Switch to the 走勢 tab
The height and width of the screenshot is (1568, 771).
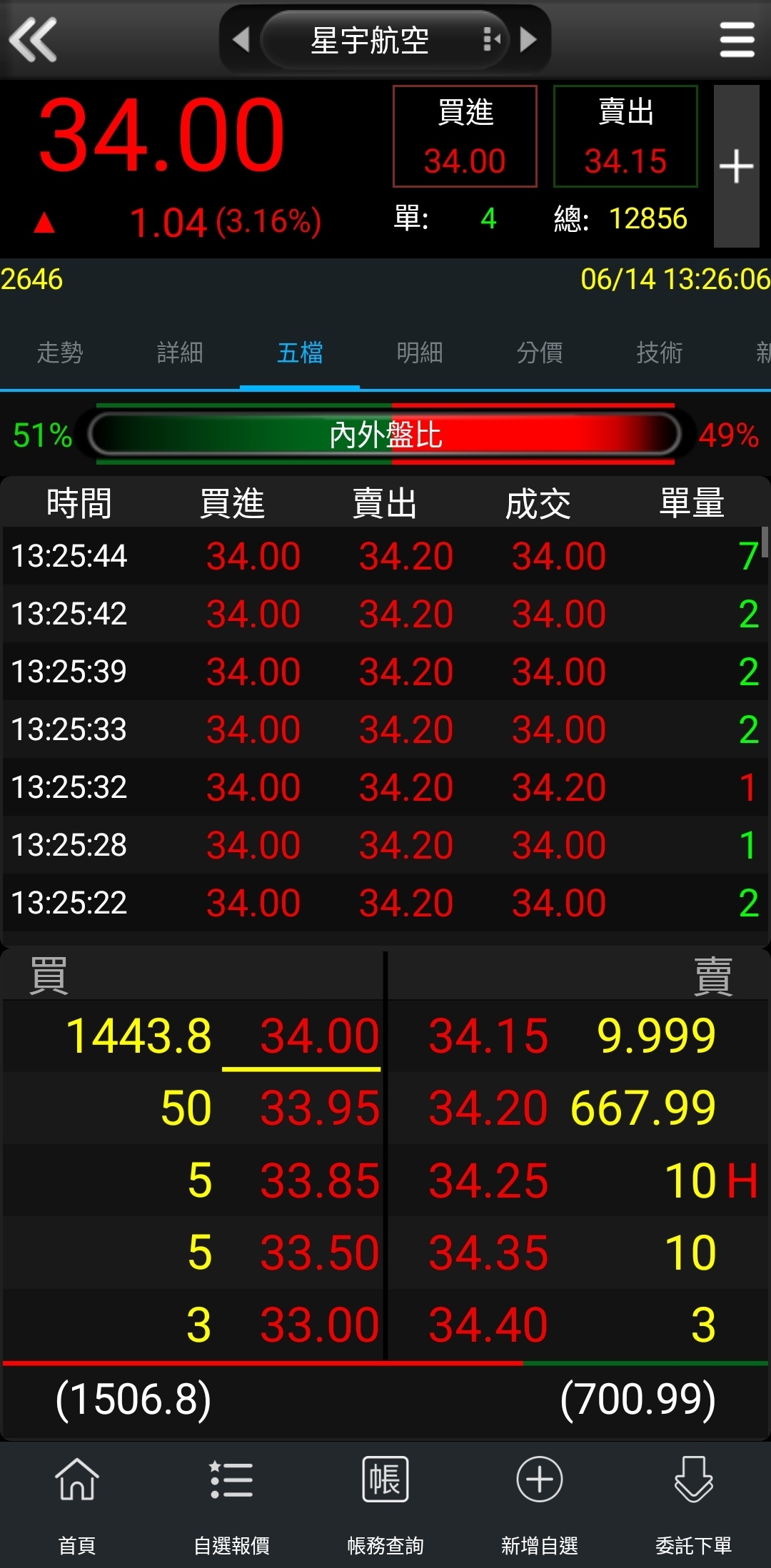pos(60,352)
